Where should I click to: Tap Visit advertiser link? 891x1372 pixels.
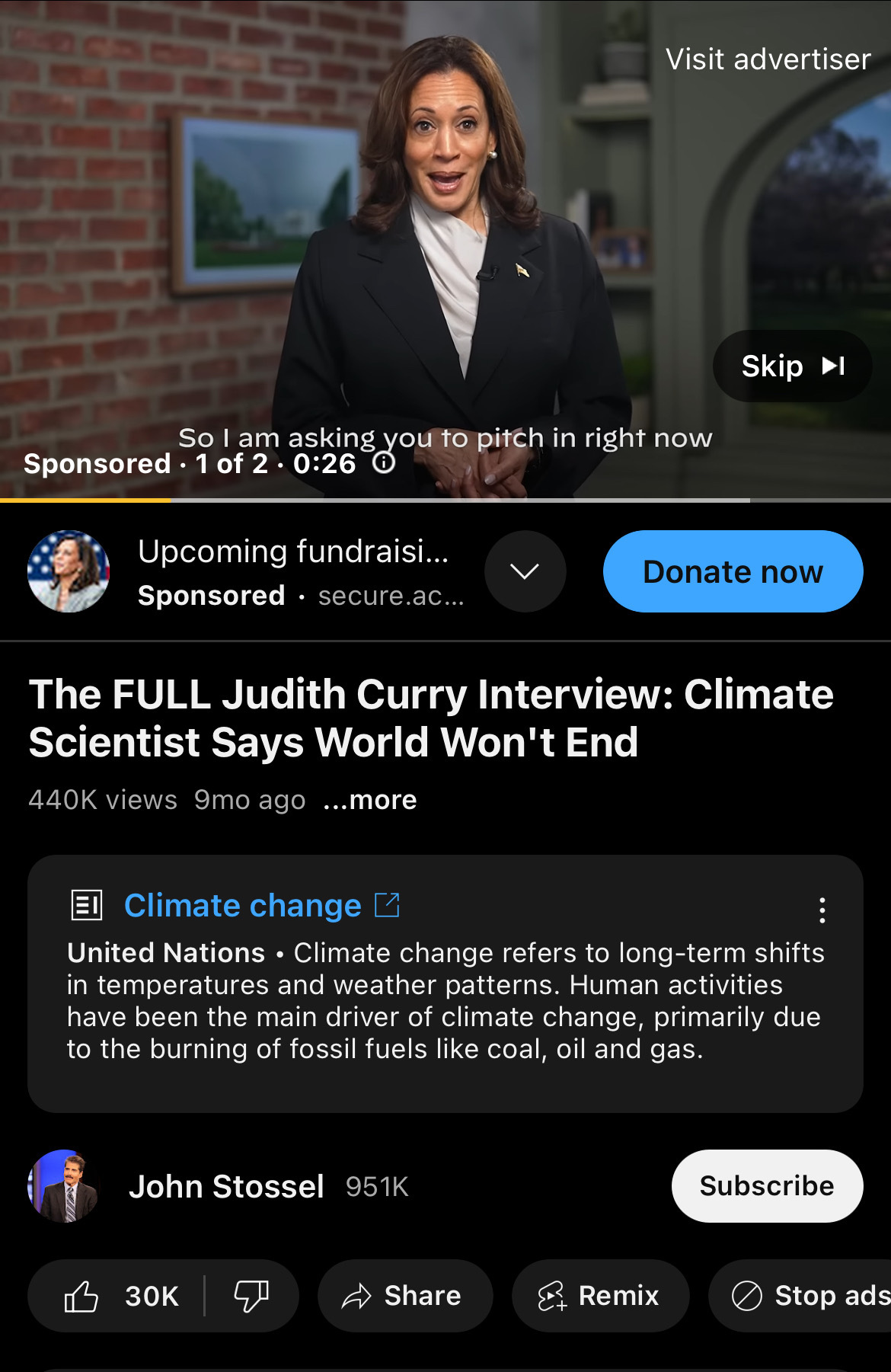pyautogui.click(x=768, y=59)
